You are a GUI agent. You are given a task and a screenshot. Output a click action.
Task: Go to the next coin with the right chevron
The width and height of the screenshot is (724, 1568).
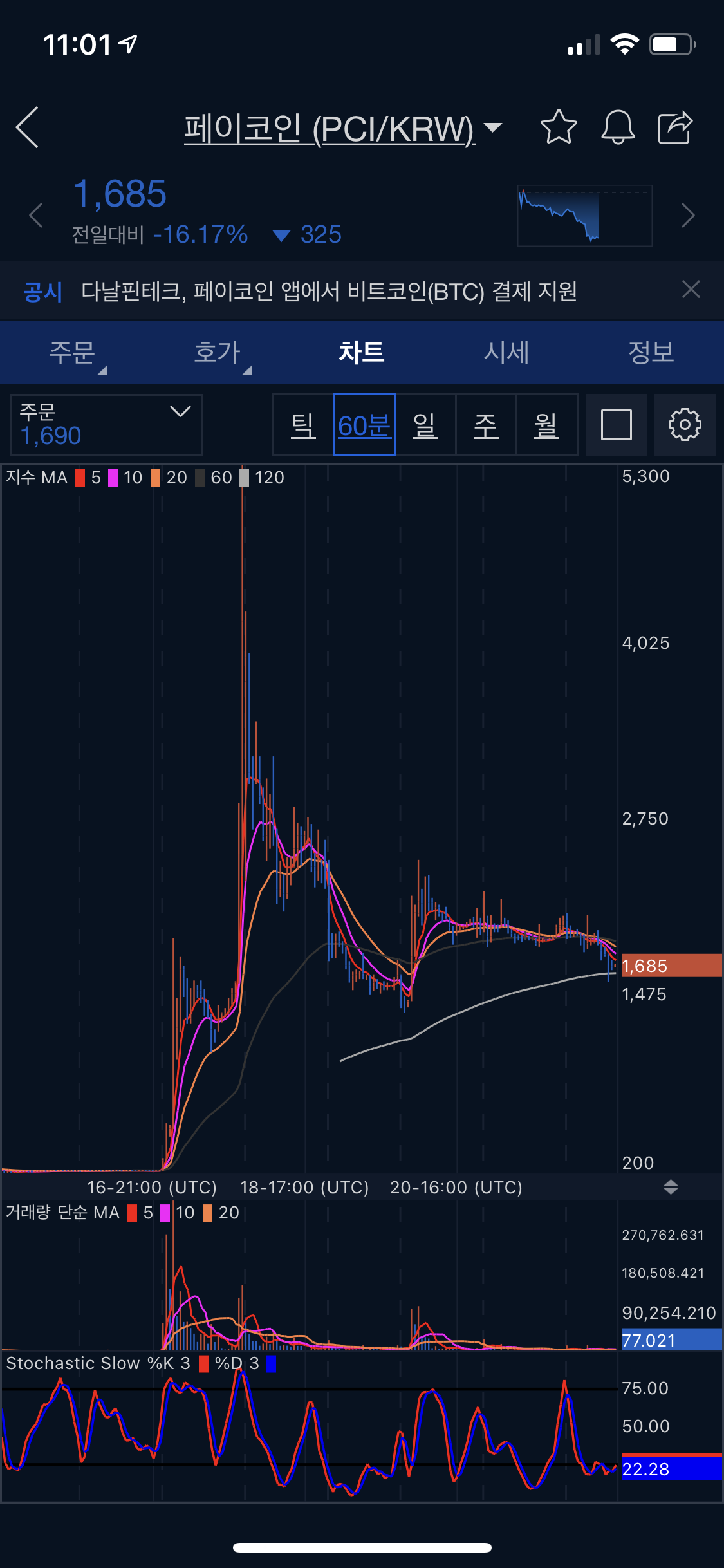coord(688,216)
